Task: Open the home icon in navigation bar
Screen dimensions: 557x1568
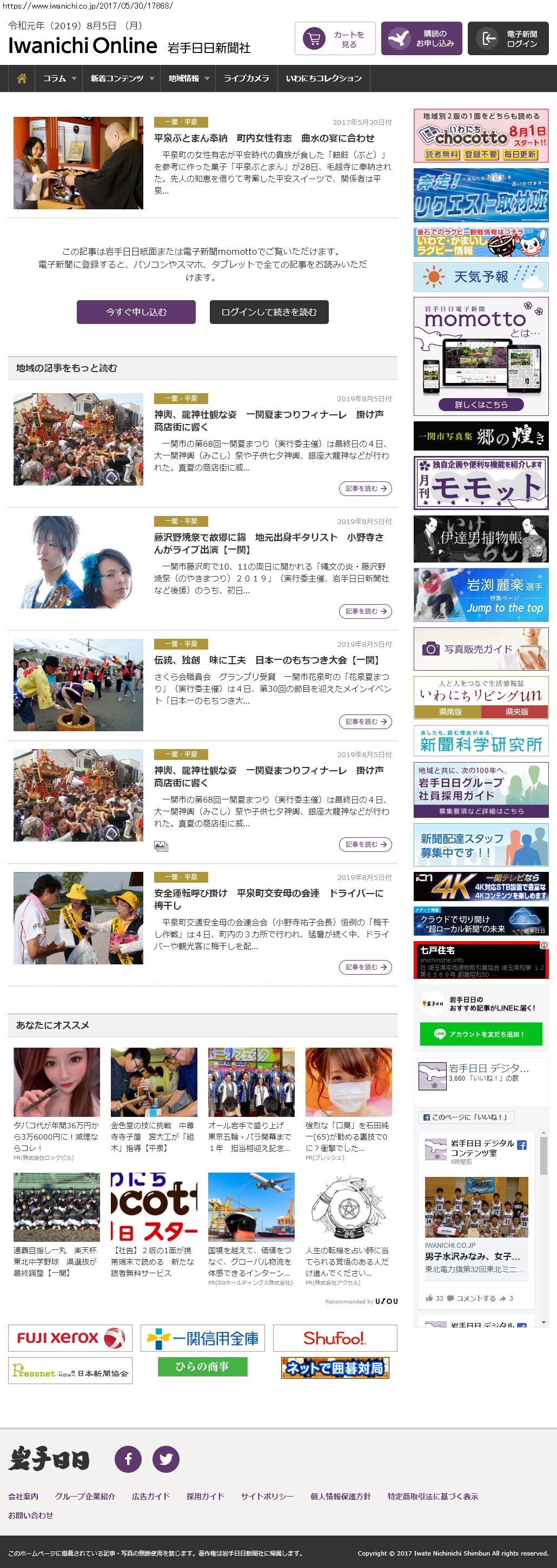Action: [x=22, y=78]
